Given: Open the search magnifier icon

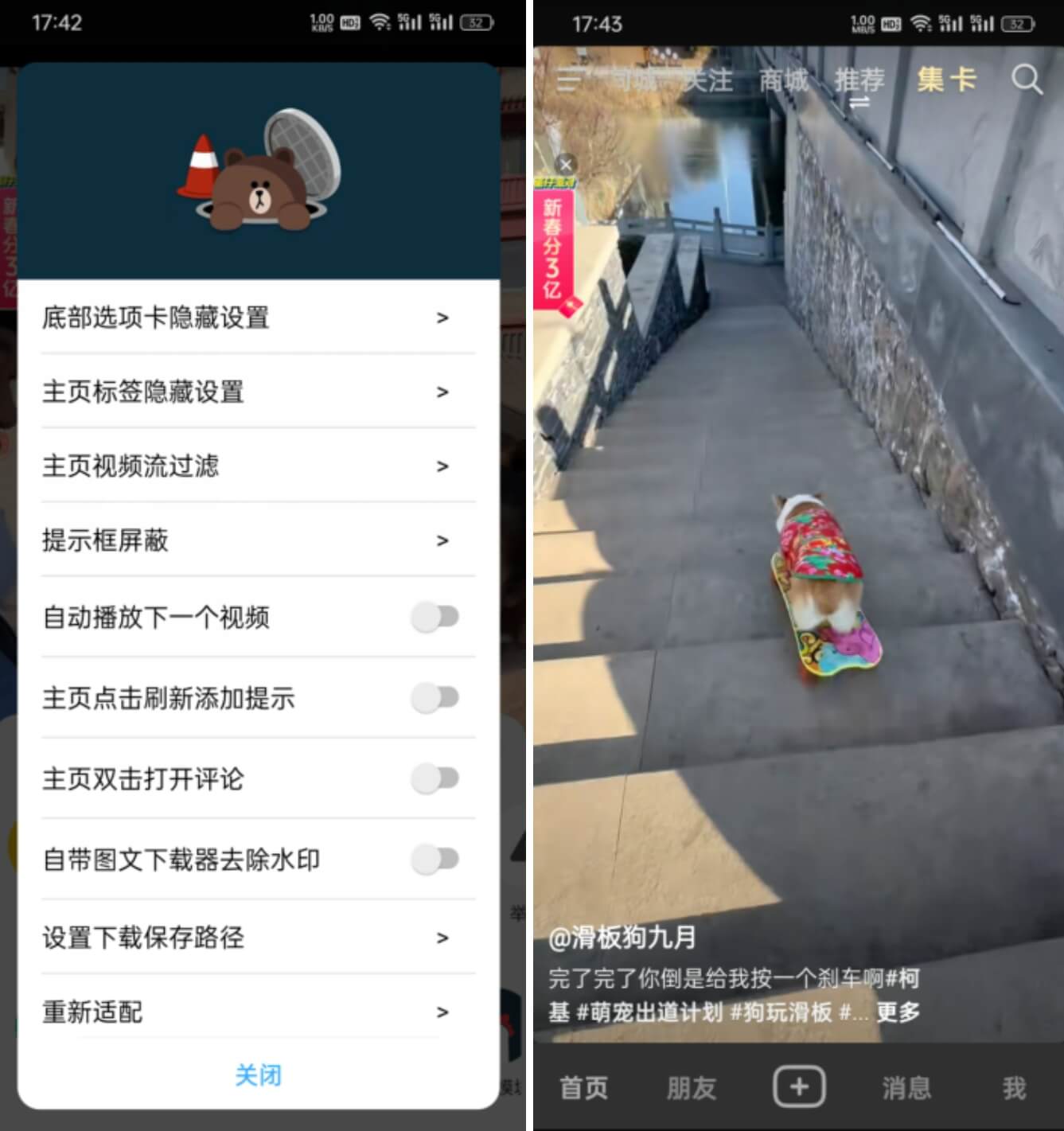Looking at the screenshot, I should point(1026,80).
